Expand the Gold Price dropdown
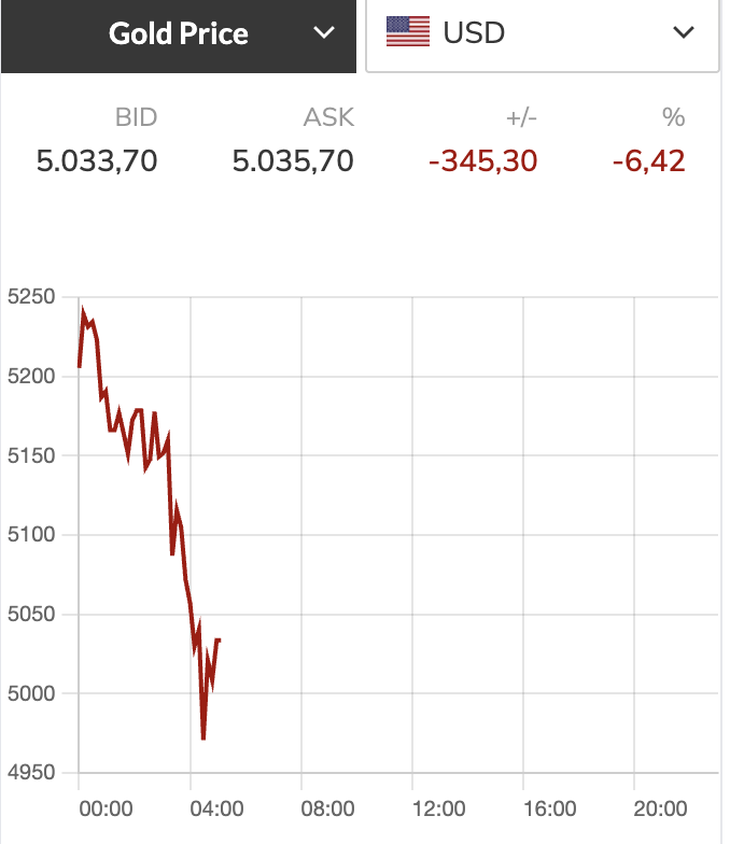 click(x=179, y=34)
